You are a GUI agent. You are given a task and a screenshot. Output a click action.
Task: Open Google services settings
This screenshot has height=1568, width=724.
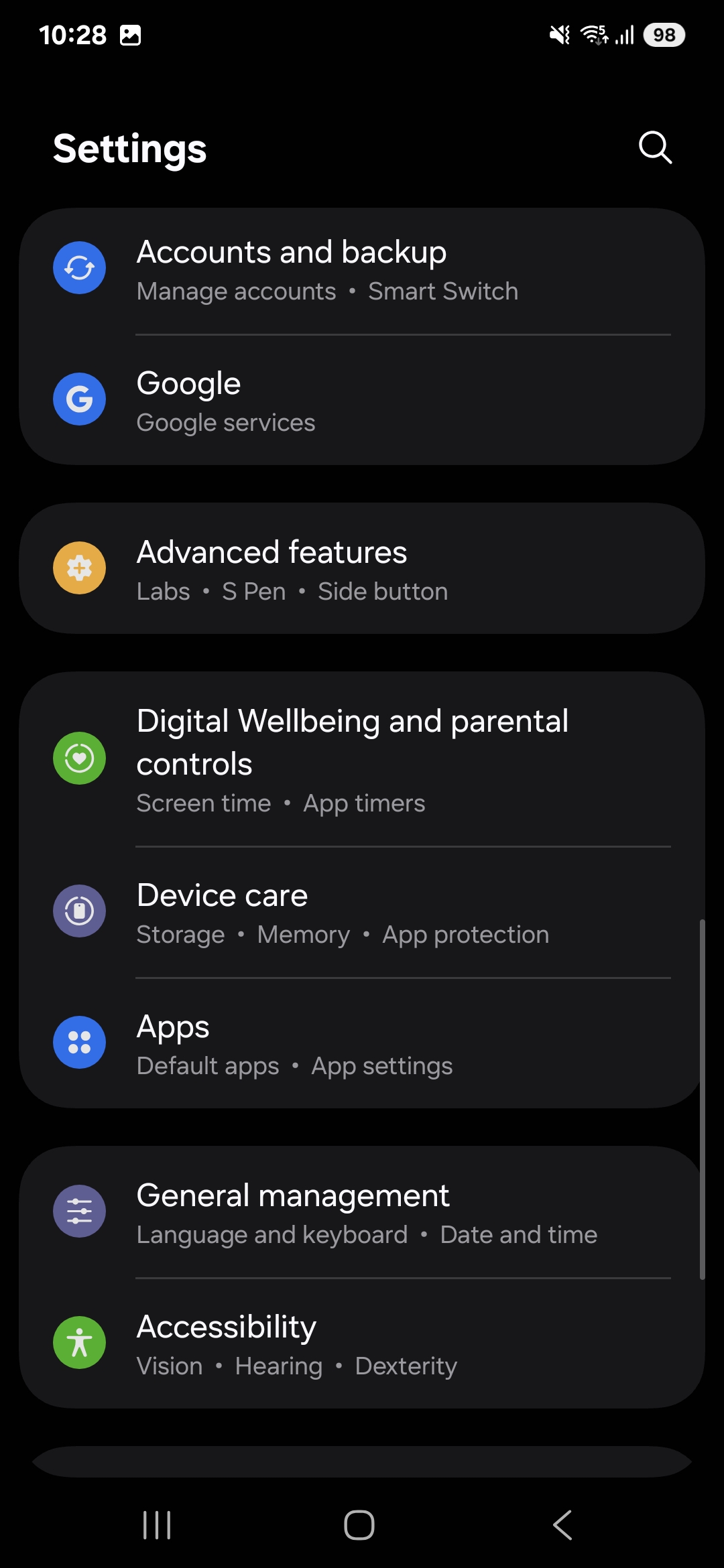click(362, 401)
